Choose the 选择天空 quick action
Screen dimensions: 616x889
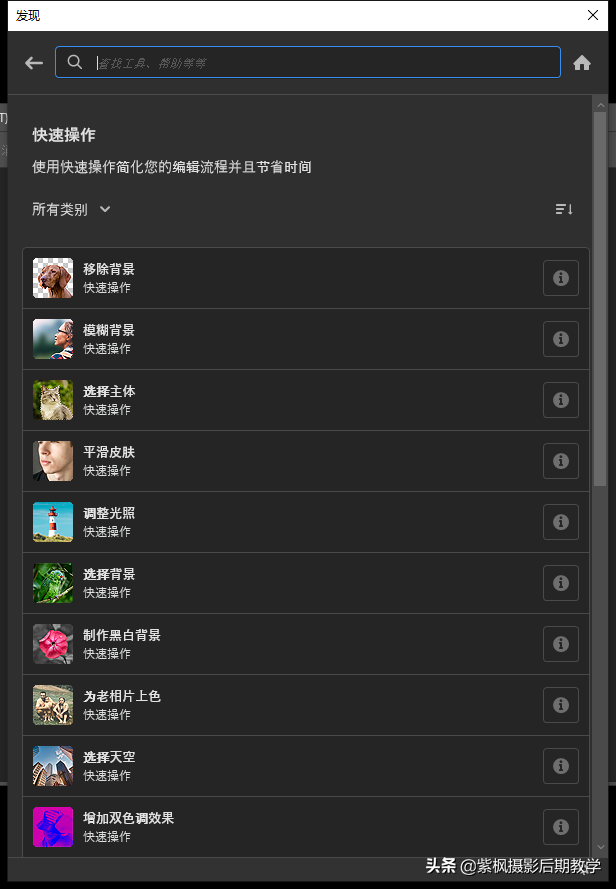point(109,757)
